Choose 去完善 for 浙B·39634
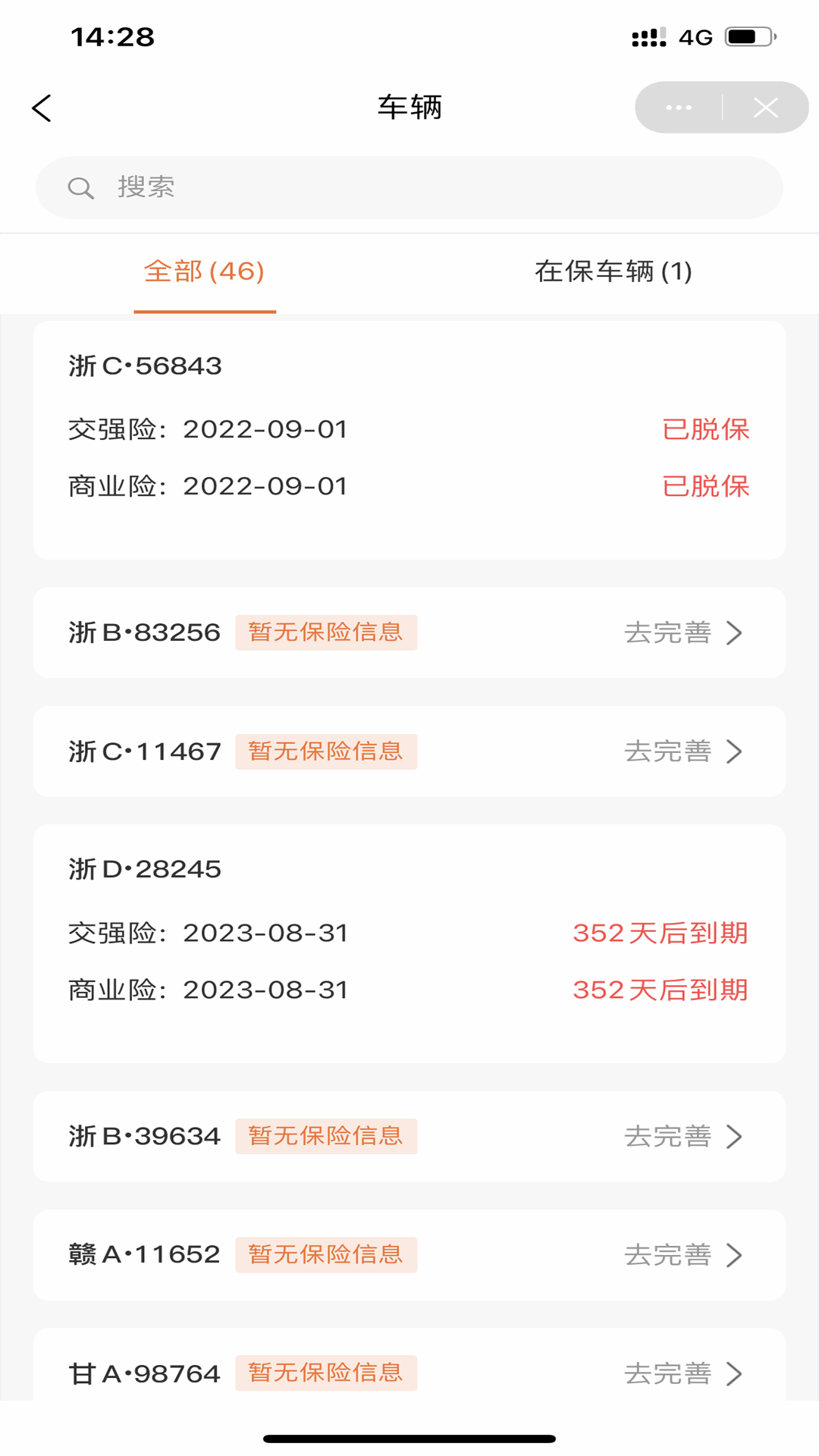Screen dimensions: 819x1456 tap(682, 1136)
